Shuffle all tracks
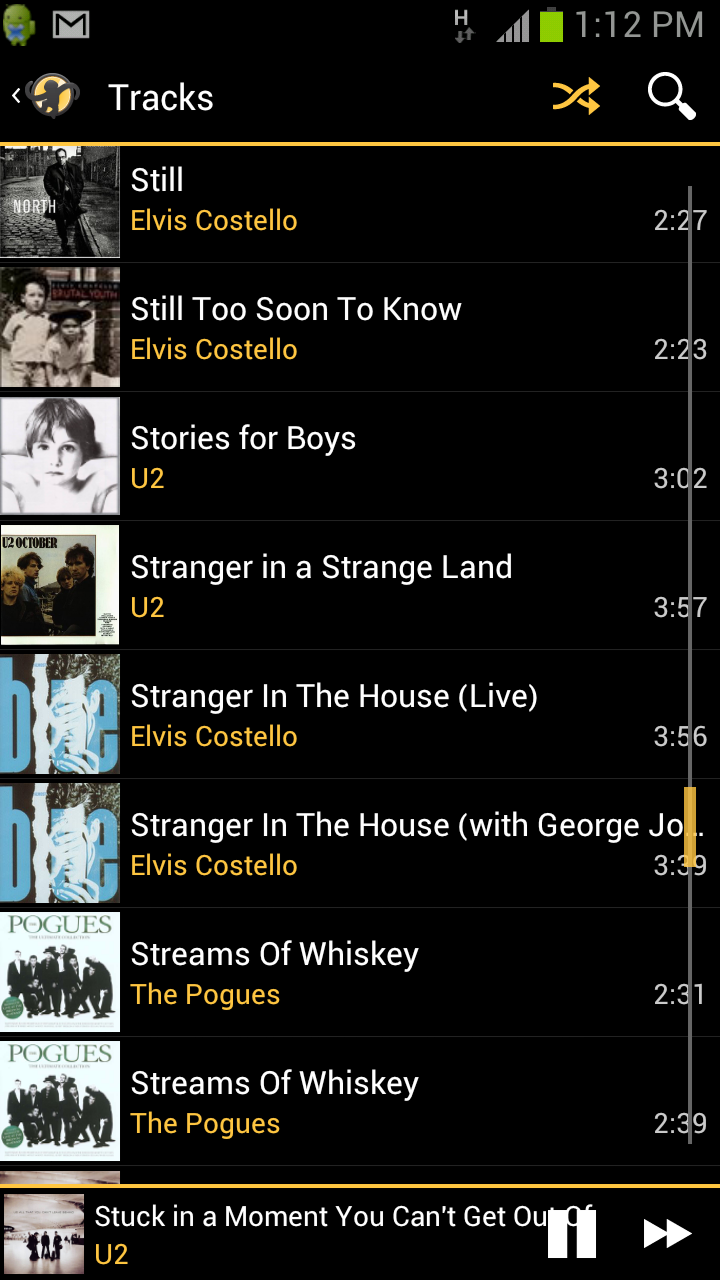Image resolution: width=720 pixels, height=1280 pixels. [x=576, y=97]
